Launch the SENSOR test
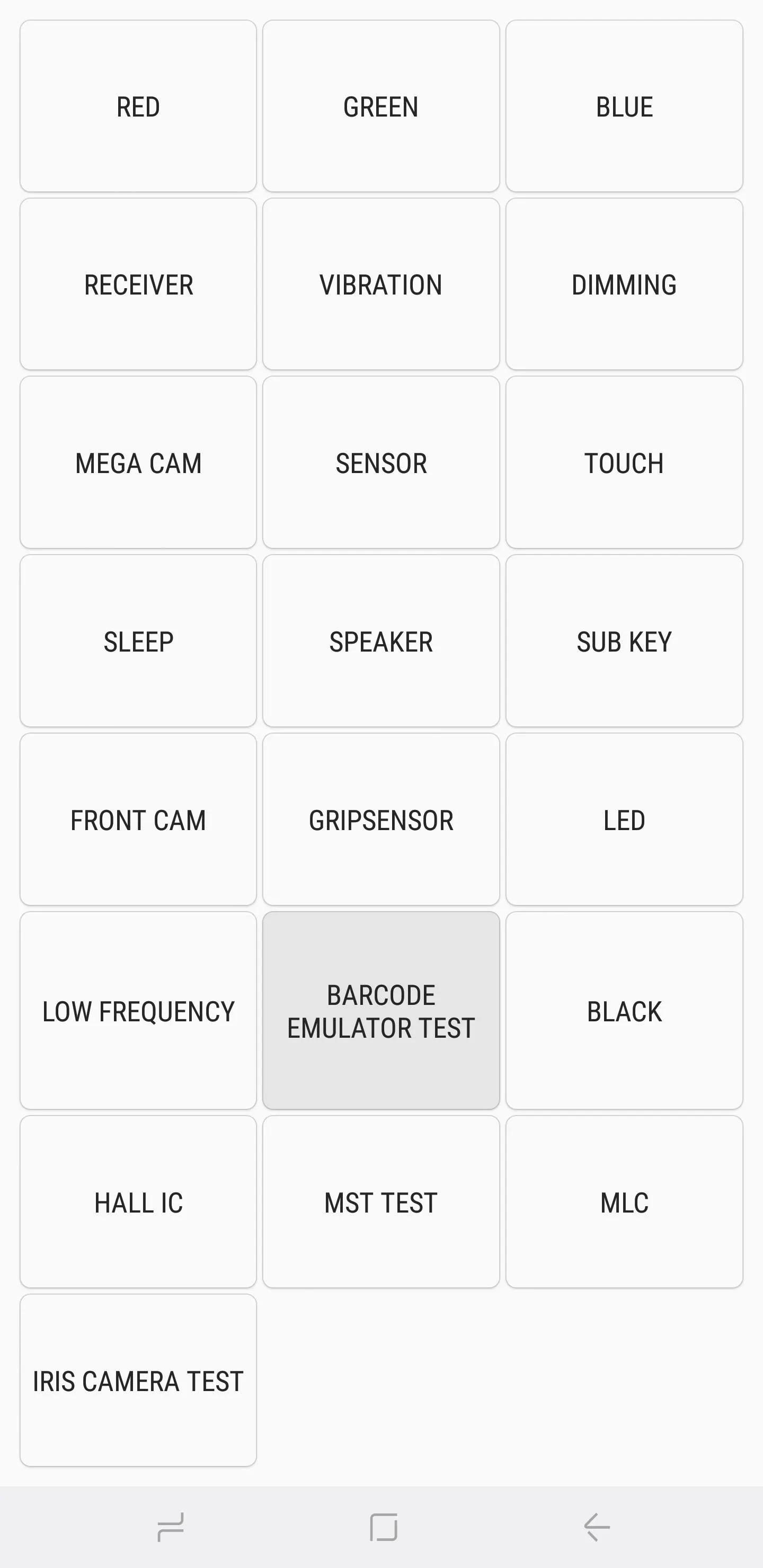This screenshot has height=1568, width=763. click(x=380, y=462)
